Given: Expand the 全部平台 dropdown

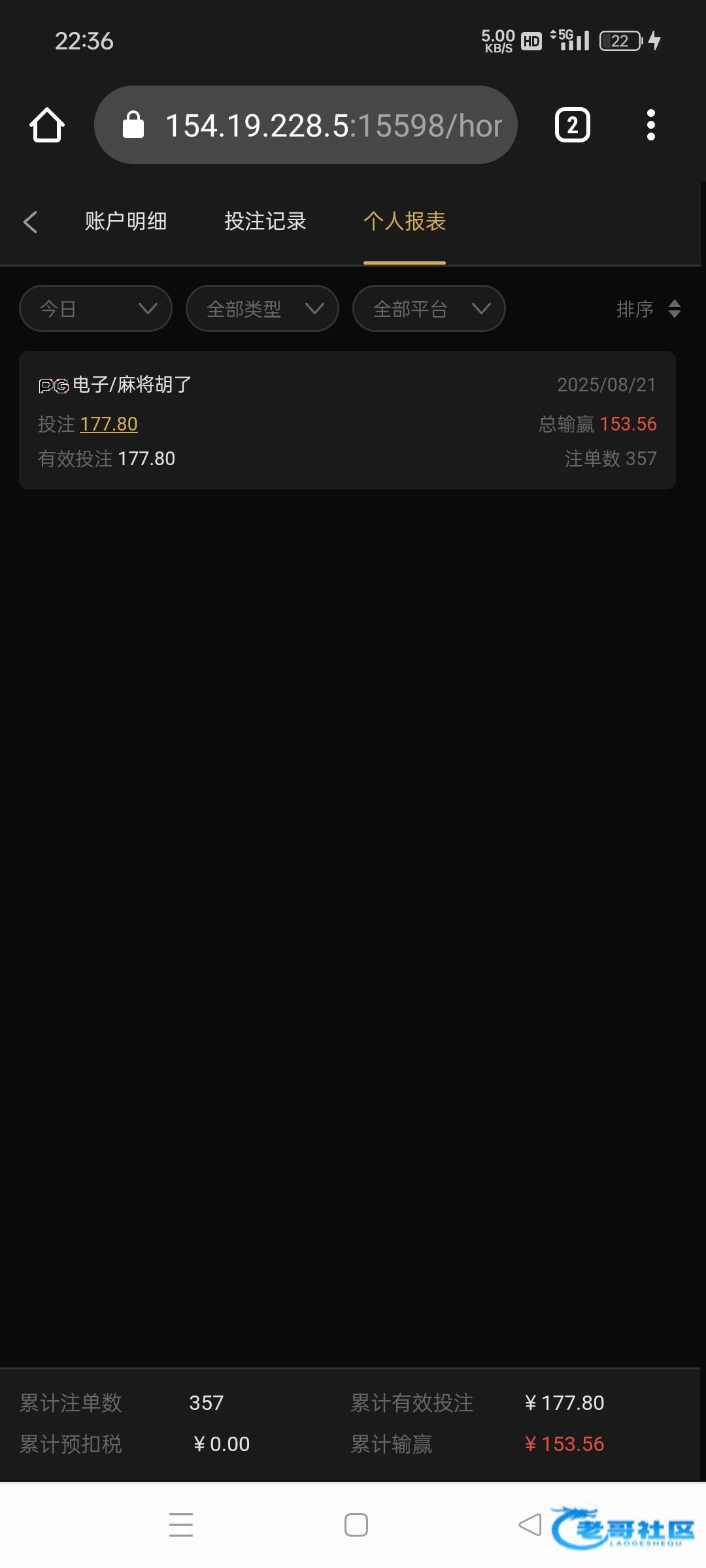Looking at the screenshot, I should coord(429,308).
